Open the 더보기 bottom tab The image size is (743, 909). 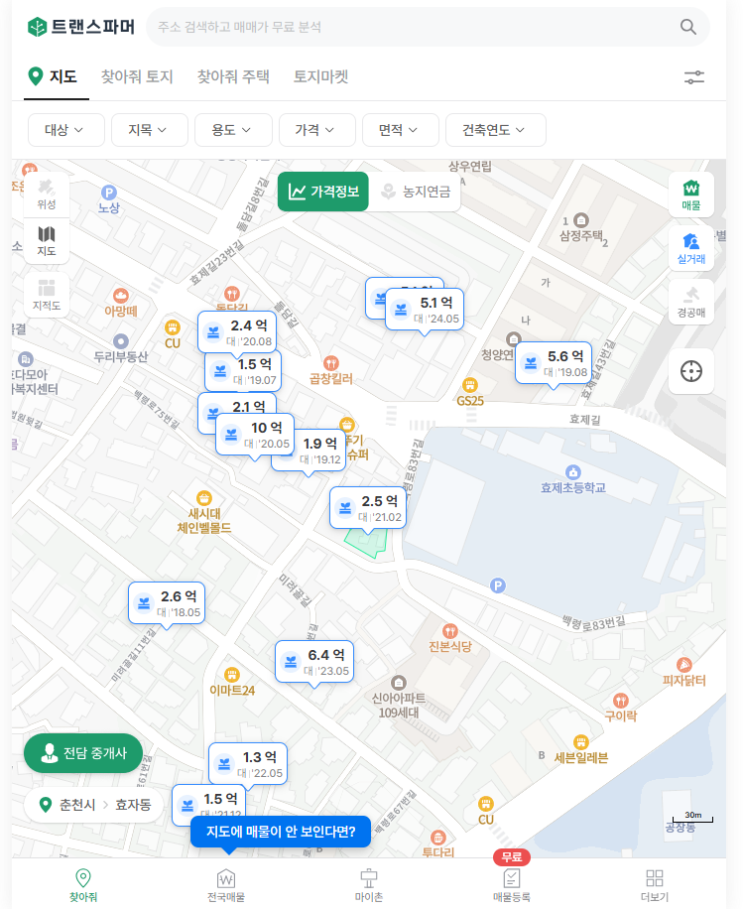pyautogui.click(x=654, y=885)
